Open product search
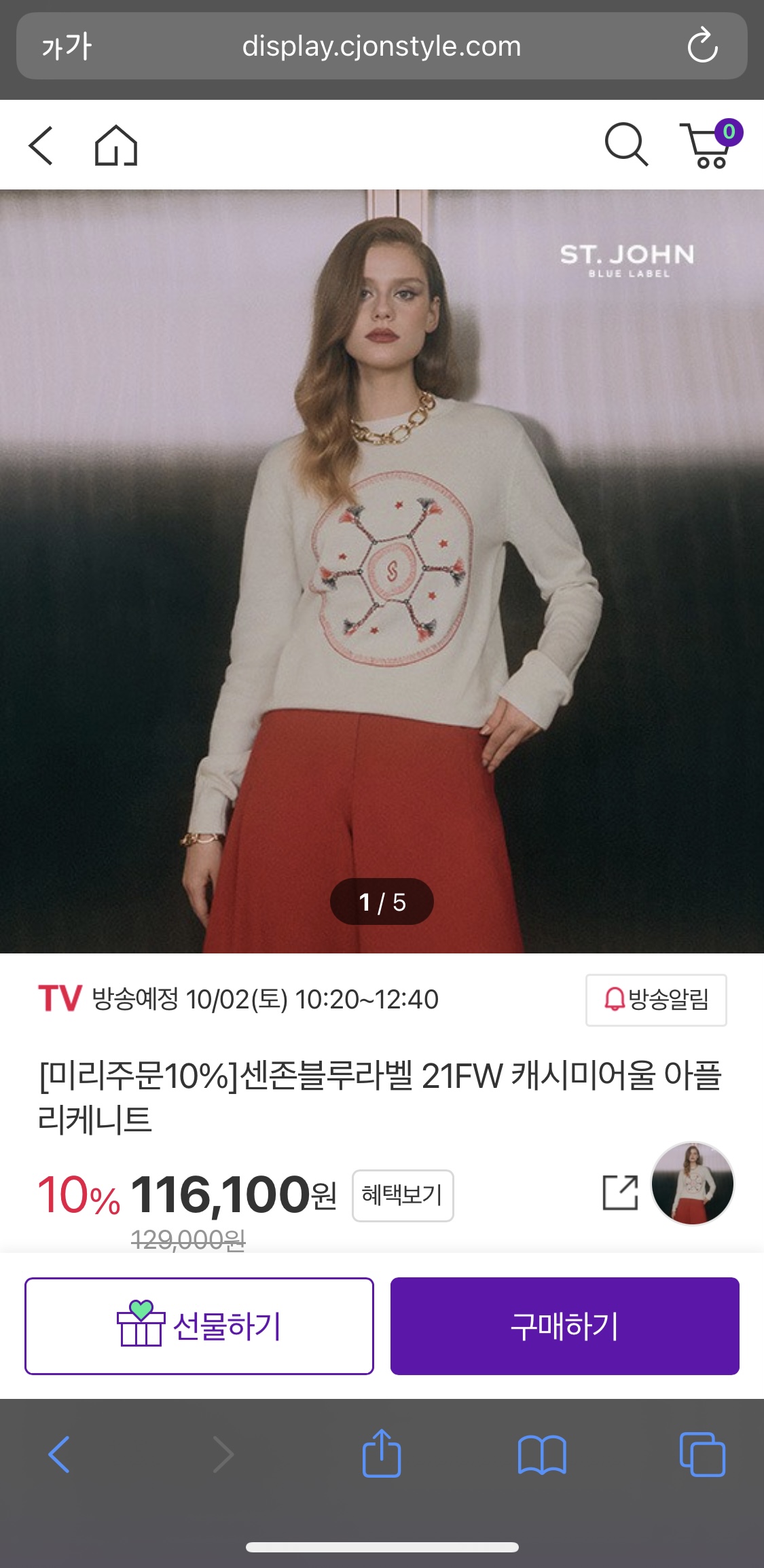The image size is (764, 1568). [625, 144]
